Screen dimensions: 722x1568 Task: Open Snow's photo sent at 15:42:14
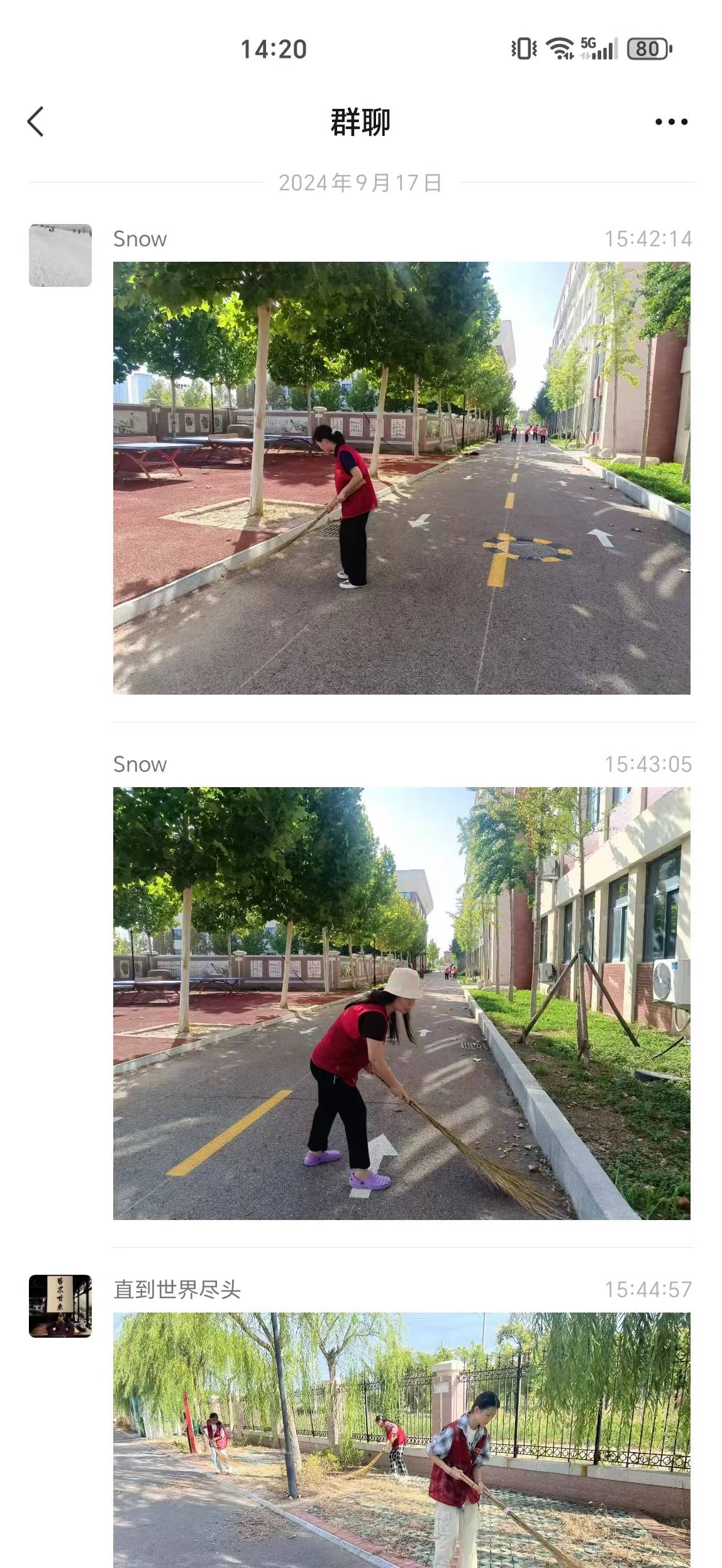pos(402,478)
